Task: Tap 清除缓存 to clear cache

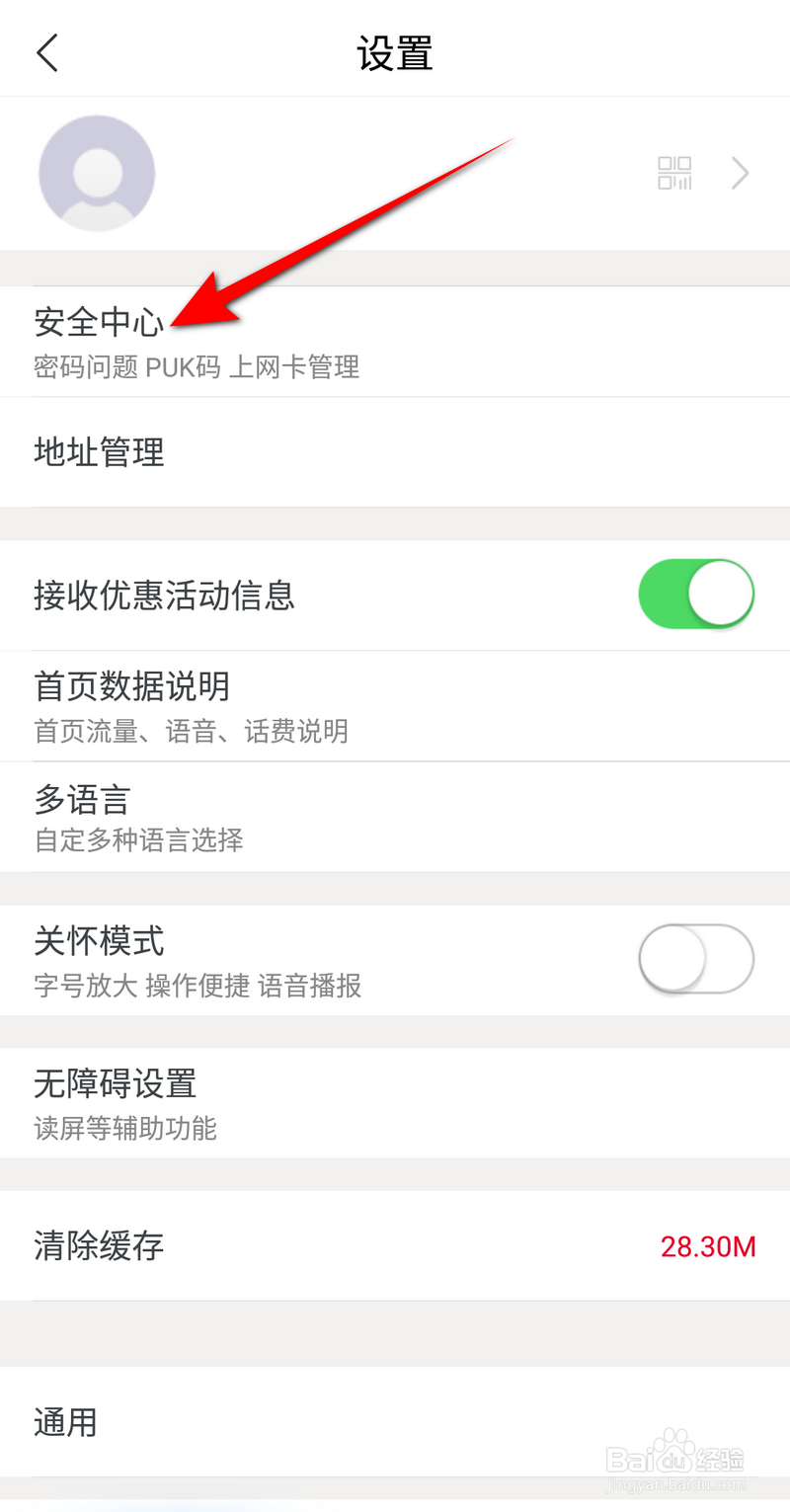Action: pyautogui.click(x=97, y=1246)
